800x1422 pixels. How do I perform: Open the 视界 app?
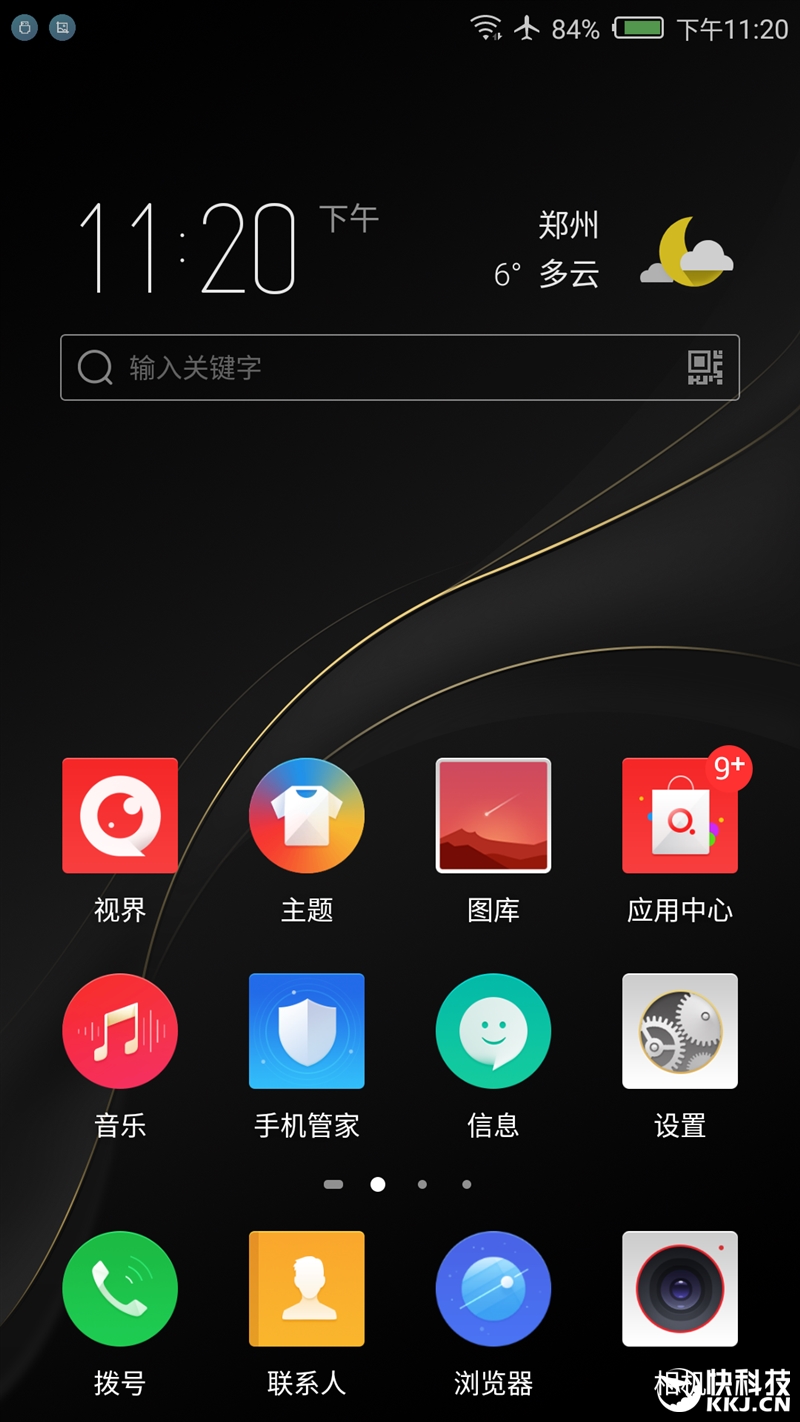point(120,815)
